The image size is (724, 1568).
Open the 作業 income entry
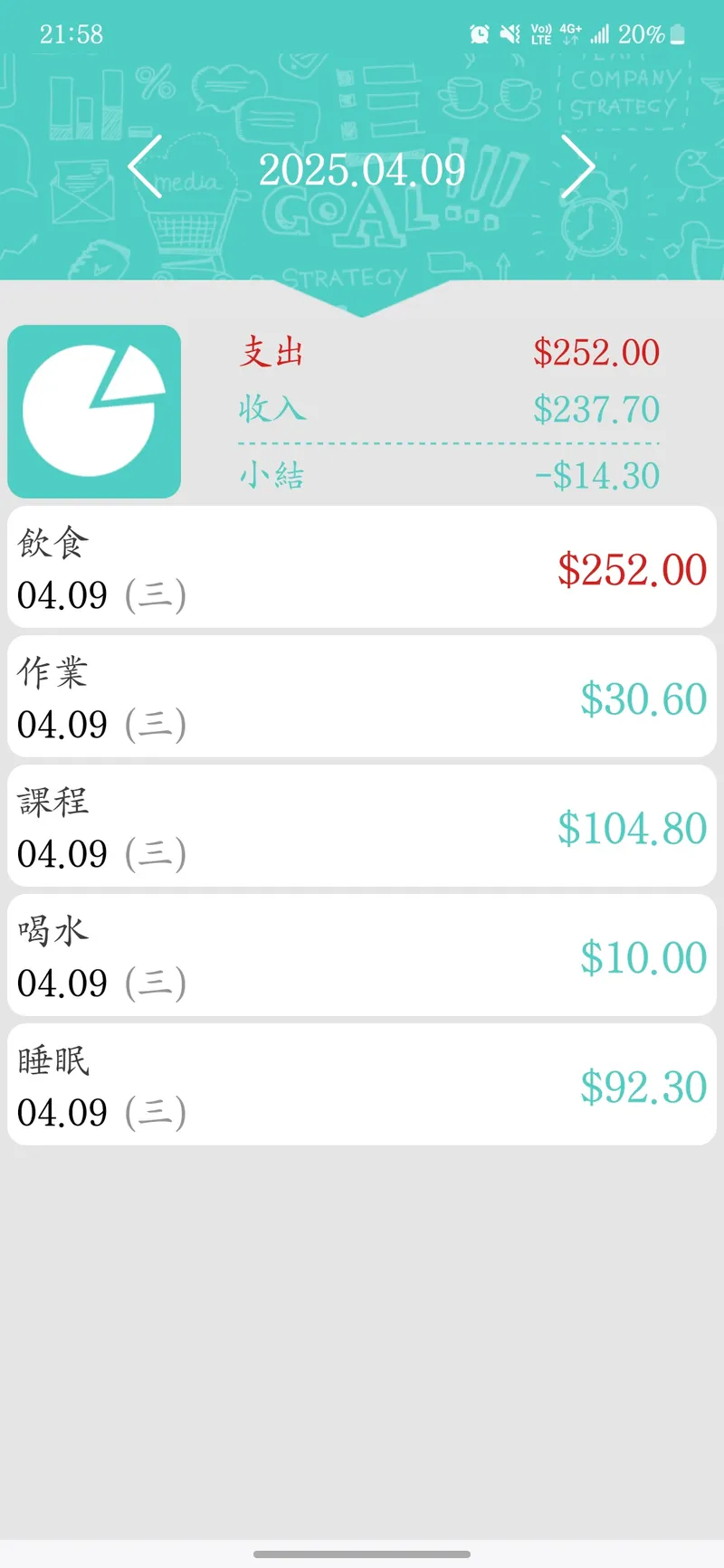(x=362, y=697)
